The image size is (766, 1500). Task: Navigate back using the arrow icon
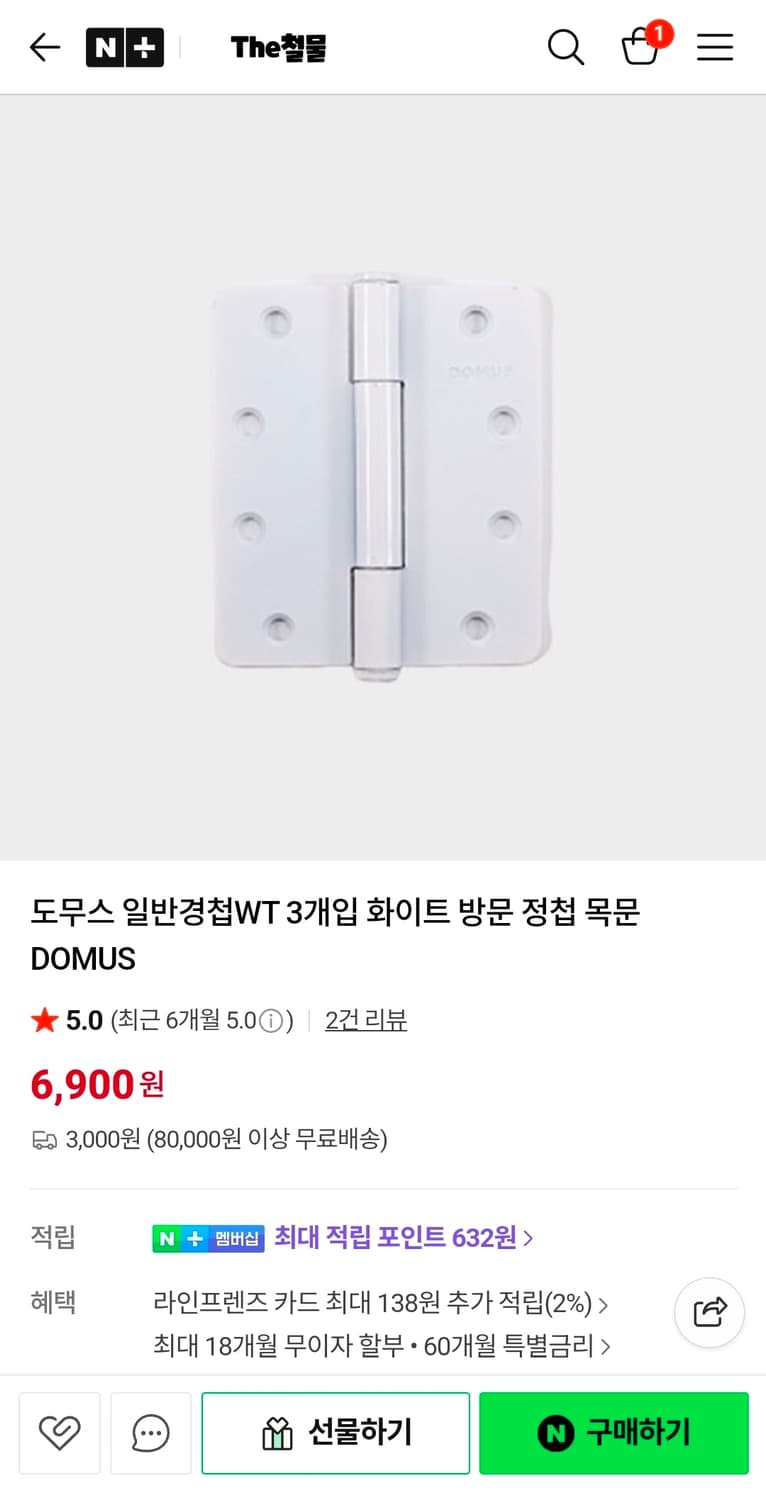[44, 46]
